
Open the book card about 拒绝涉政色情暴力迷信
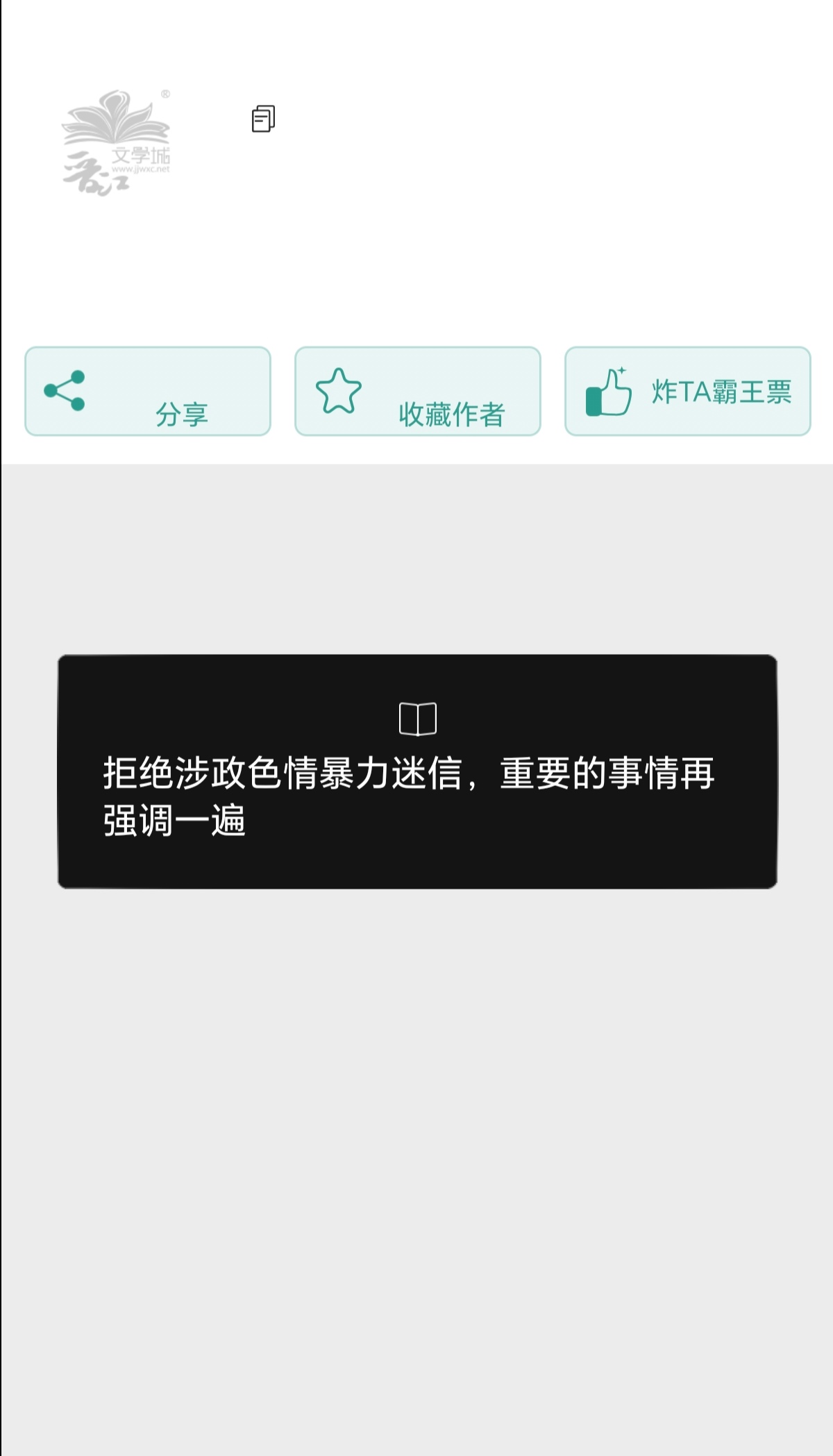(416, 771)
